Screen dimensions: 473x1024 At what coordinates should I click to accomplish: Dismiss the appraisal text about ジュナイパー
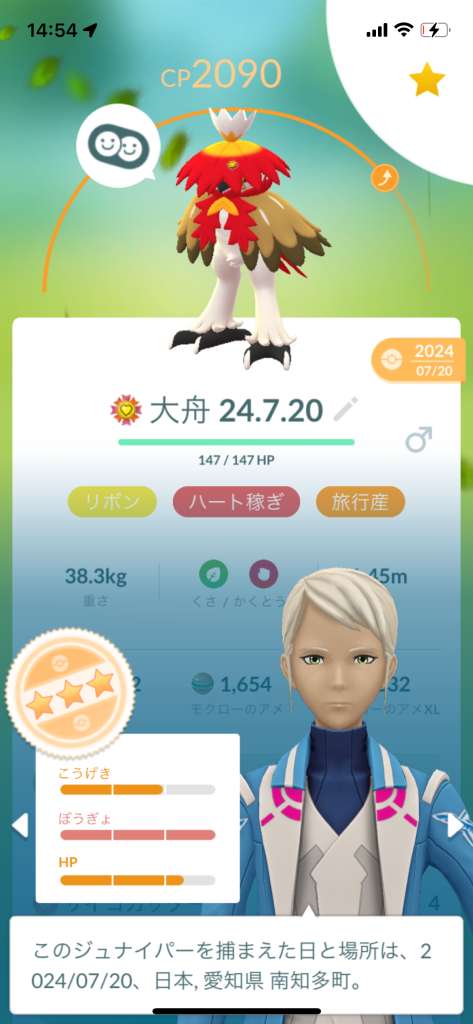[x=236, y=964]
